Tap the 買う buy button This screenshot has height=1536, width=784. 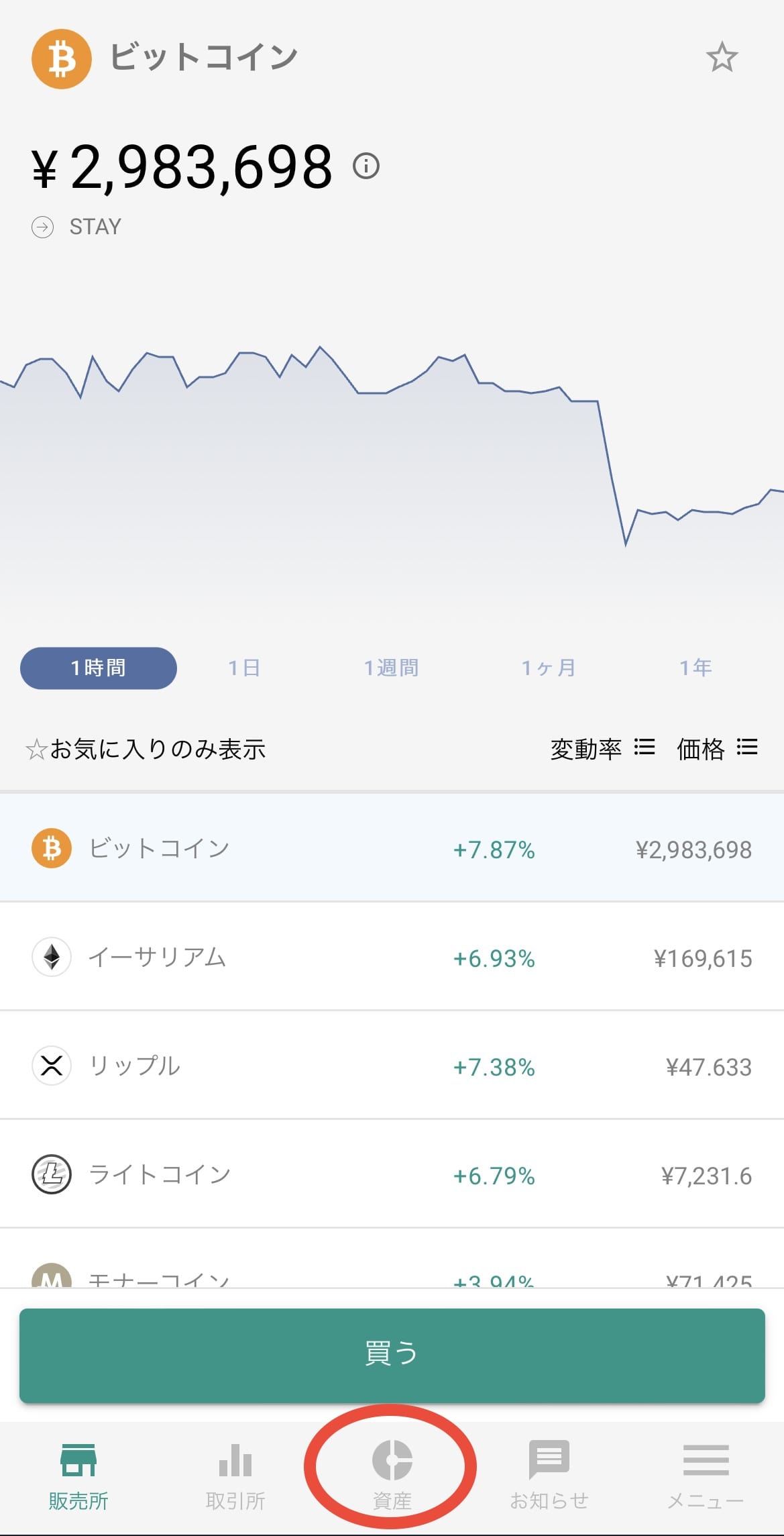[x=392, y=1355]
